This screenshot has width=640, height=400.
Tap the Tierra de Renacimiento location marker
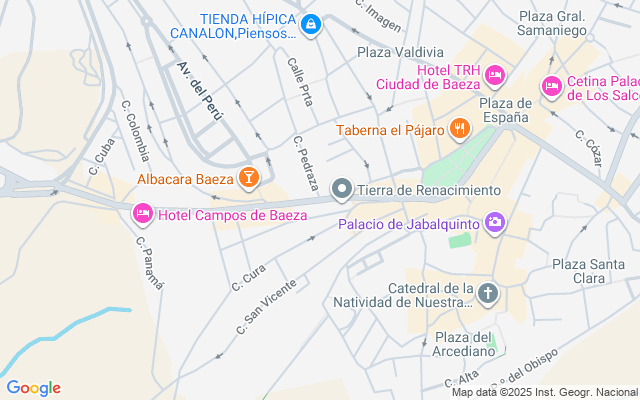coord(342,189)
